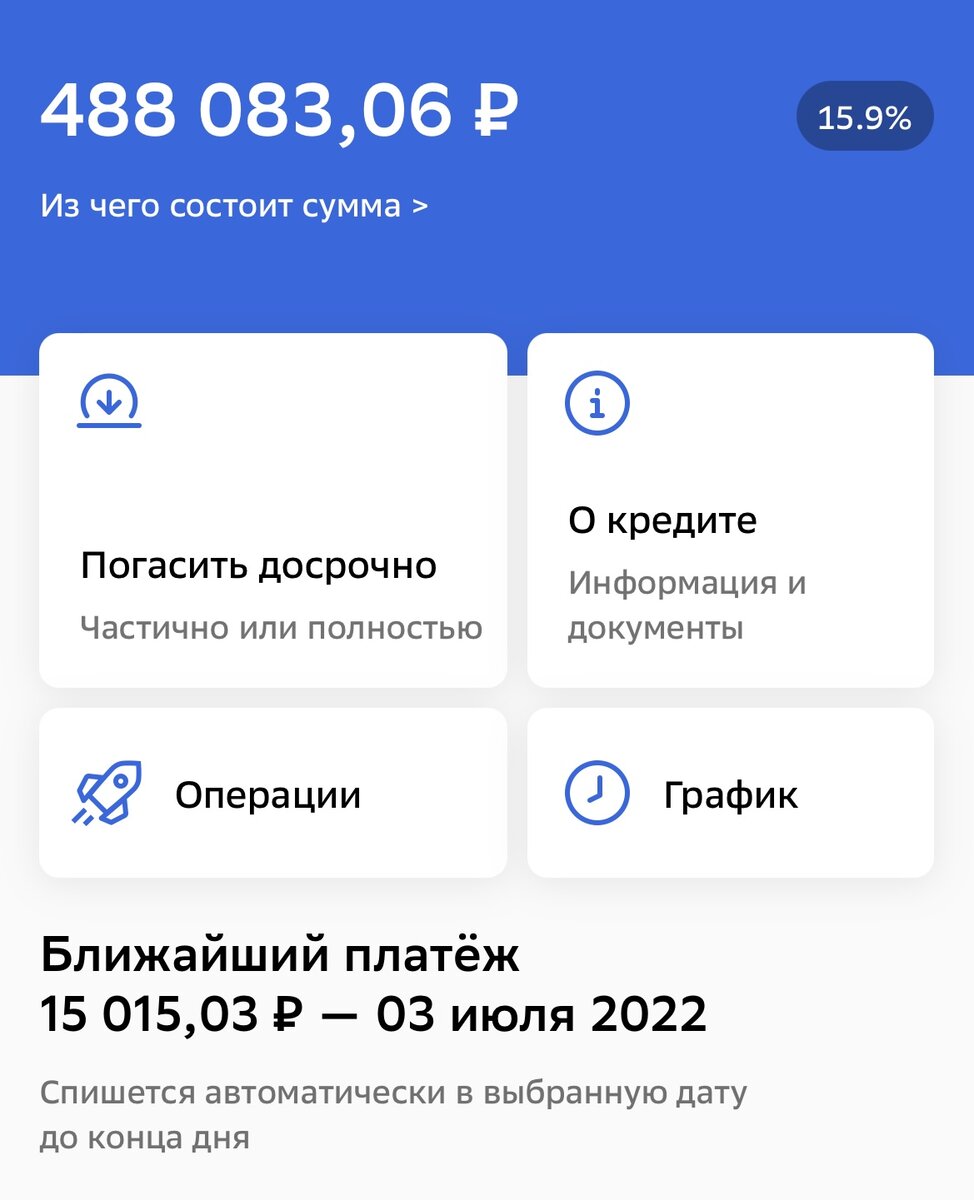Image resolution: width=974 pixels, height=1200 pixels.
Task: Expand the sum breakdown via the chevron
Action: pyautogui.click(x=421, y=206)
